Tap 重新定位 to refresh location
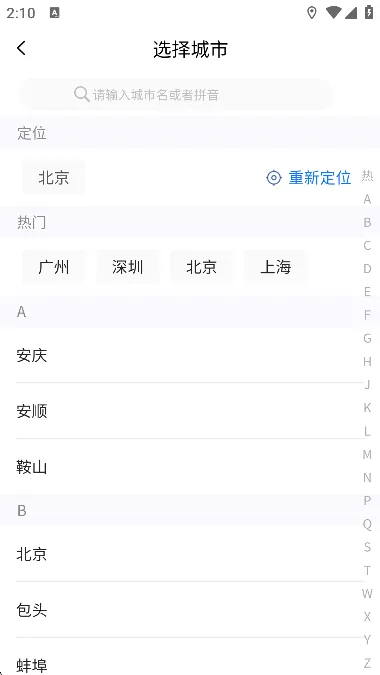 309,177
